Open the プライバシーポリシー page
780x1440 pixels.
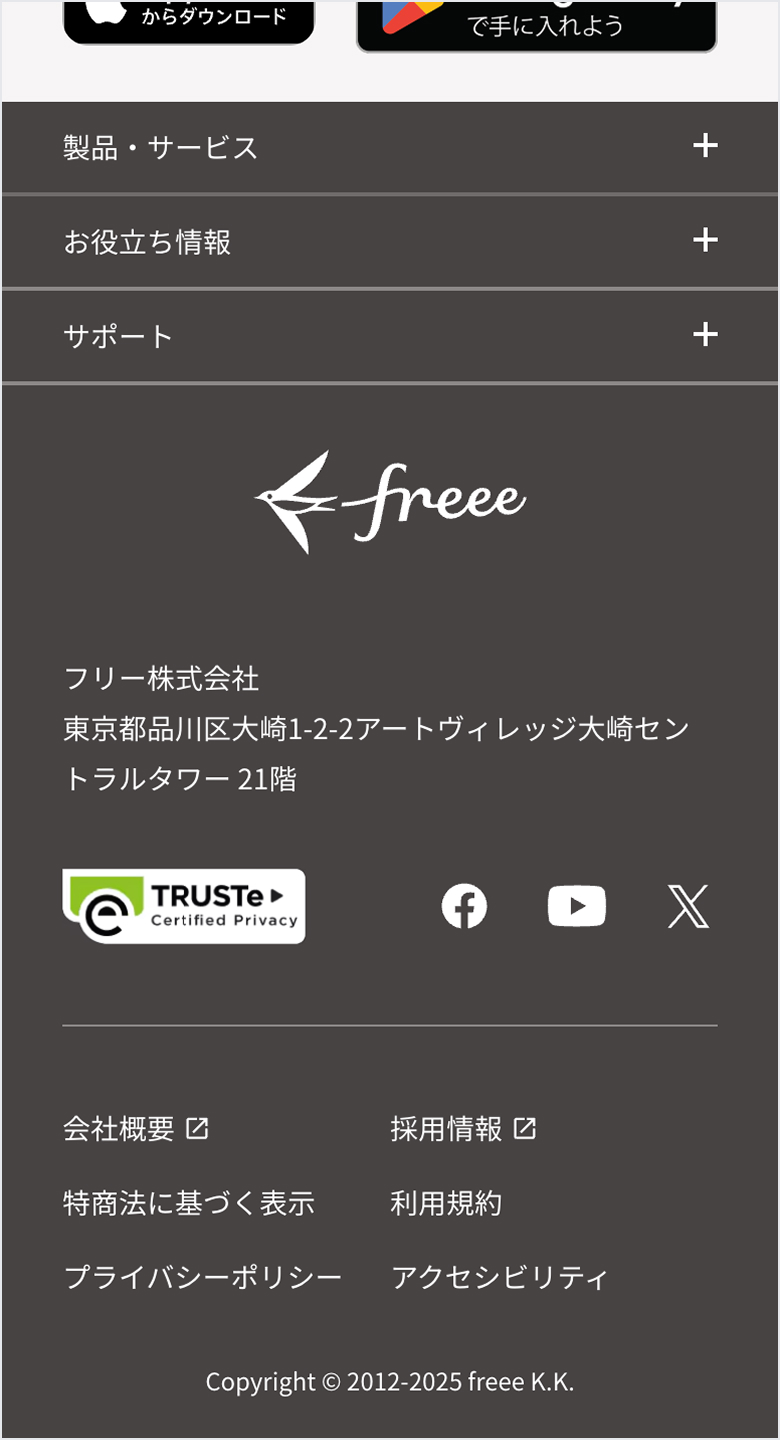pos(203,1277)
